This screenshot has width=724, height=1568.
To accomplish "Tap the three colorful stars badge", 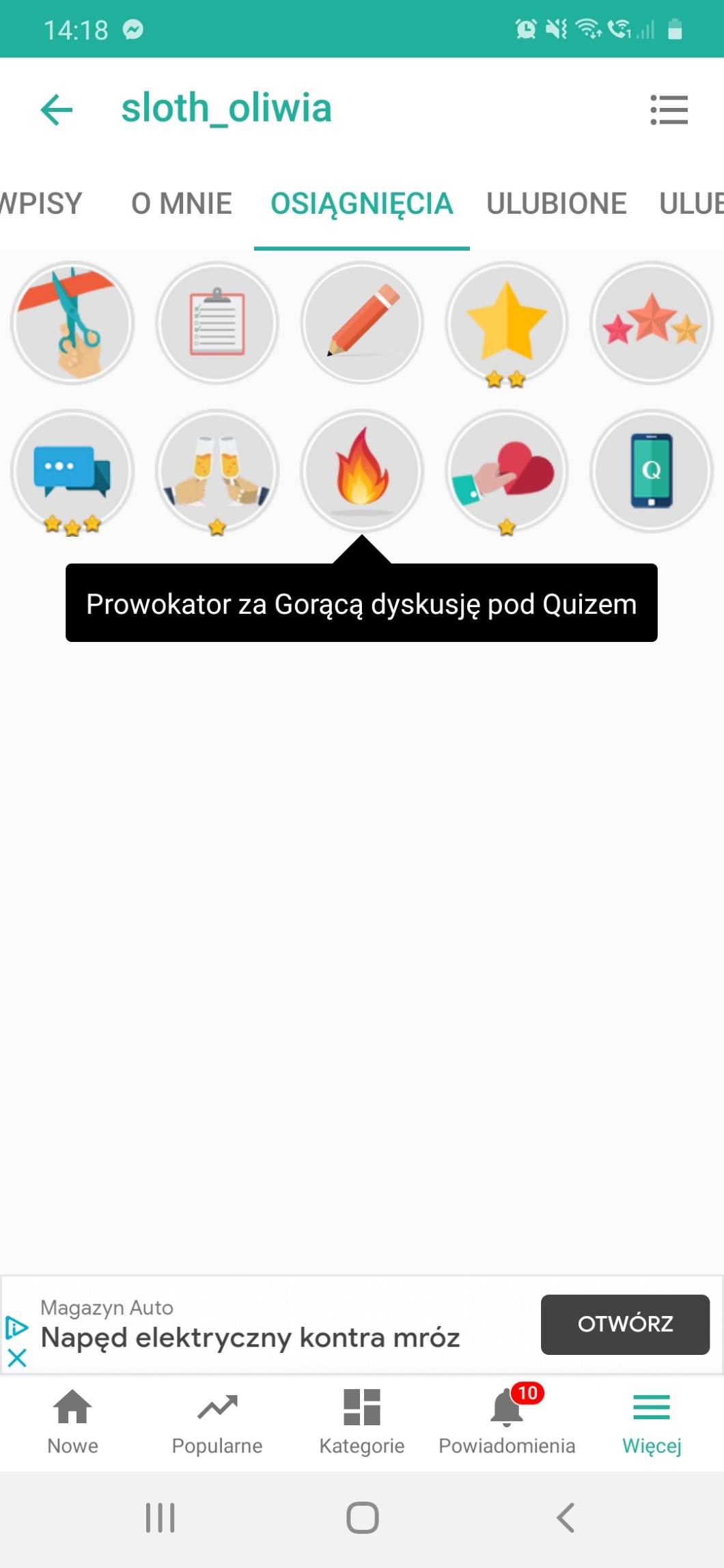I will [651, 323].
